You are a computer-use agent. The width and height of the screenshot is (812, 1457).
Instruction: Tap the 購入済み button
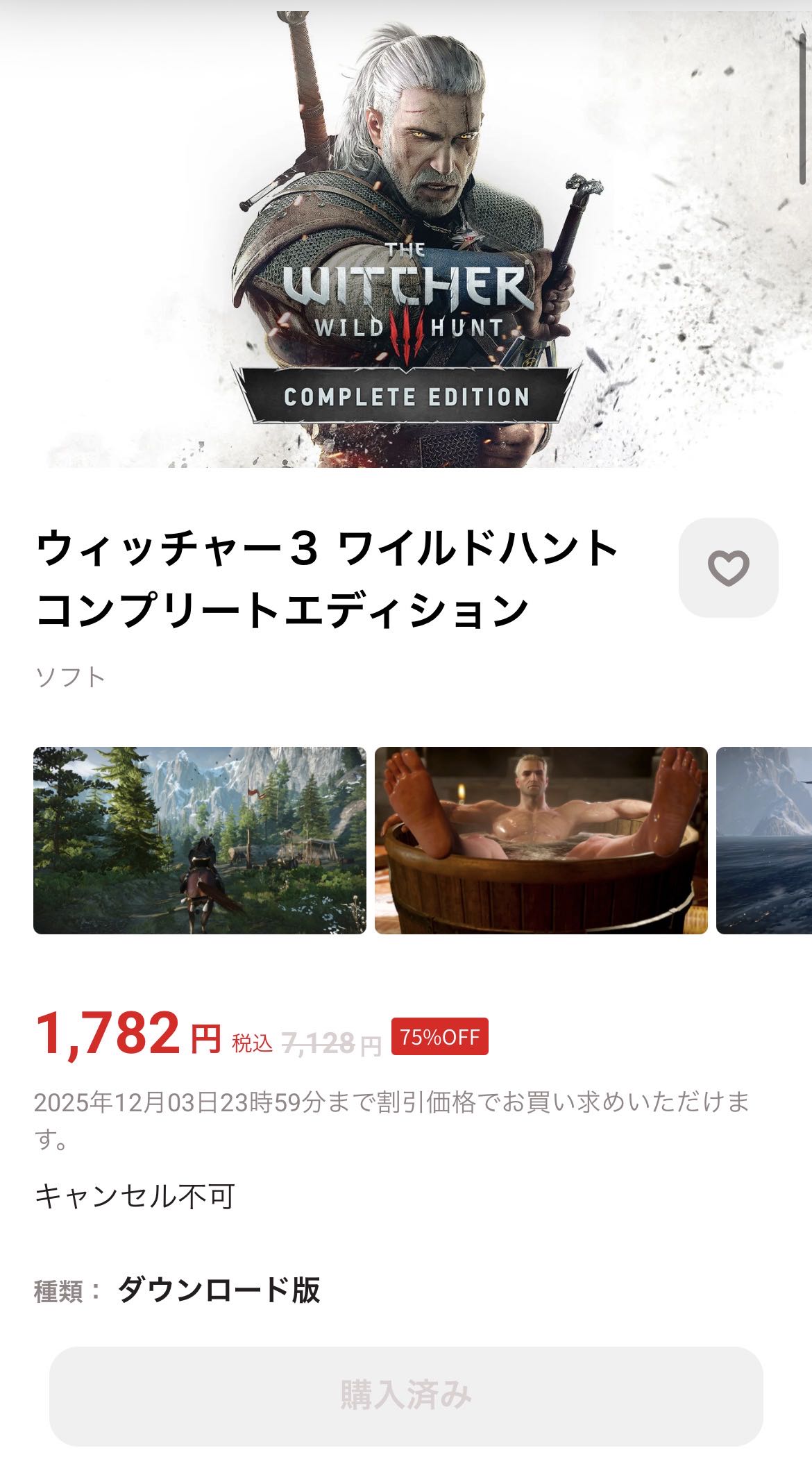[x=406, y=1396]
